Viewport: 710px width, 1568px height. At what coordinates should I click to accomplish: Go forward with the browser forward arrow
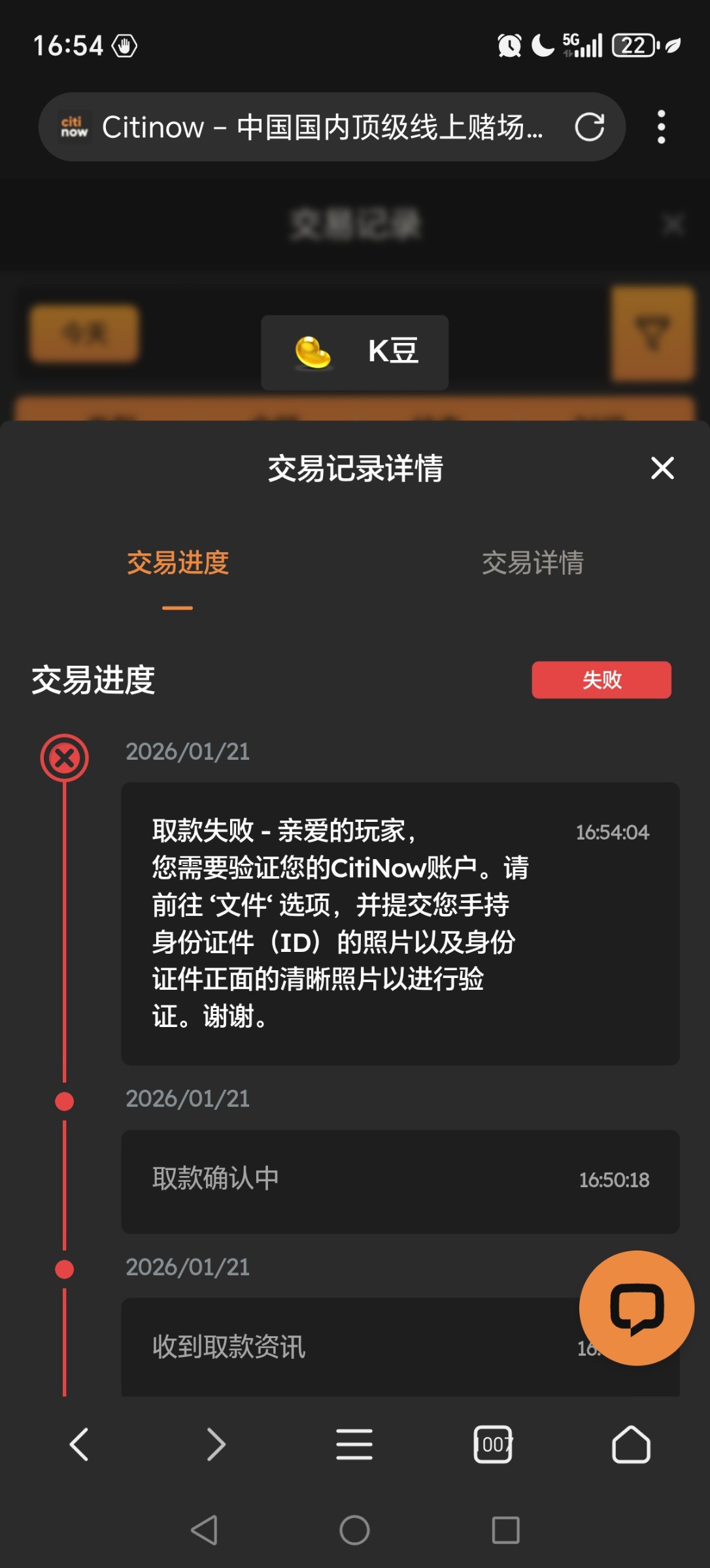[x=216, y=1445]
